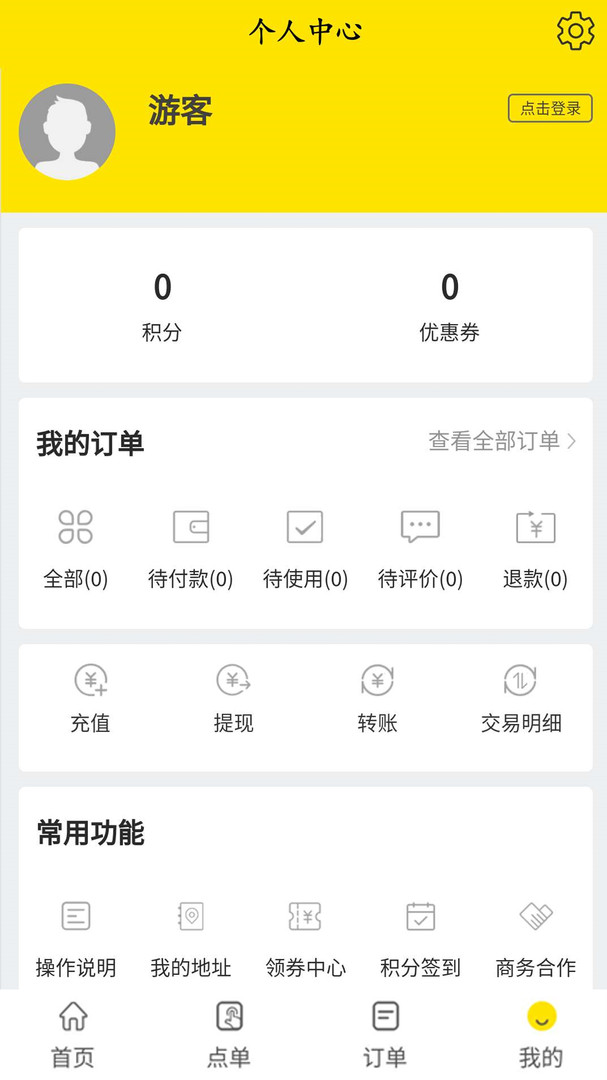
Task: Select 充值 to top up balance
Action: [x=90, y=699]
